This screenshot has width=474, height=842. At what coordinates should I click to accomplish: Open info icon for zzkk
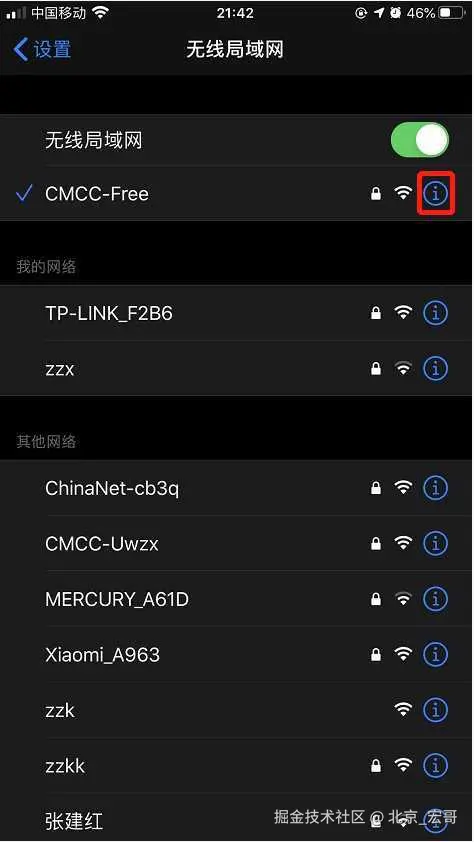pyautogui.click(x=435, y=766)
